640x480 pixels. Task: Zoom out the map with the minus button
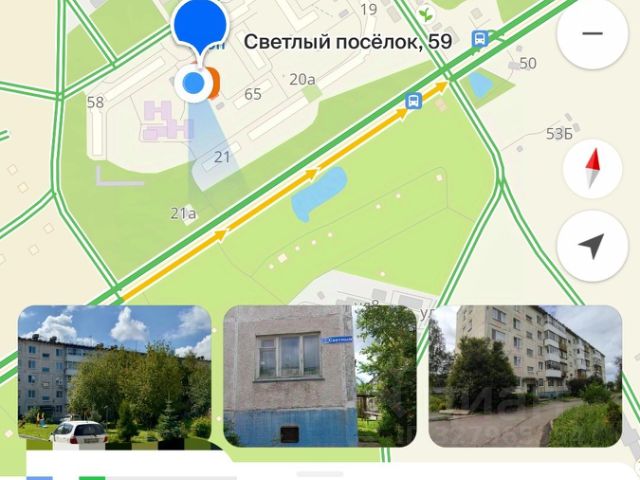pyautogui.click(x=592, y=34)
